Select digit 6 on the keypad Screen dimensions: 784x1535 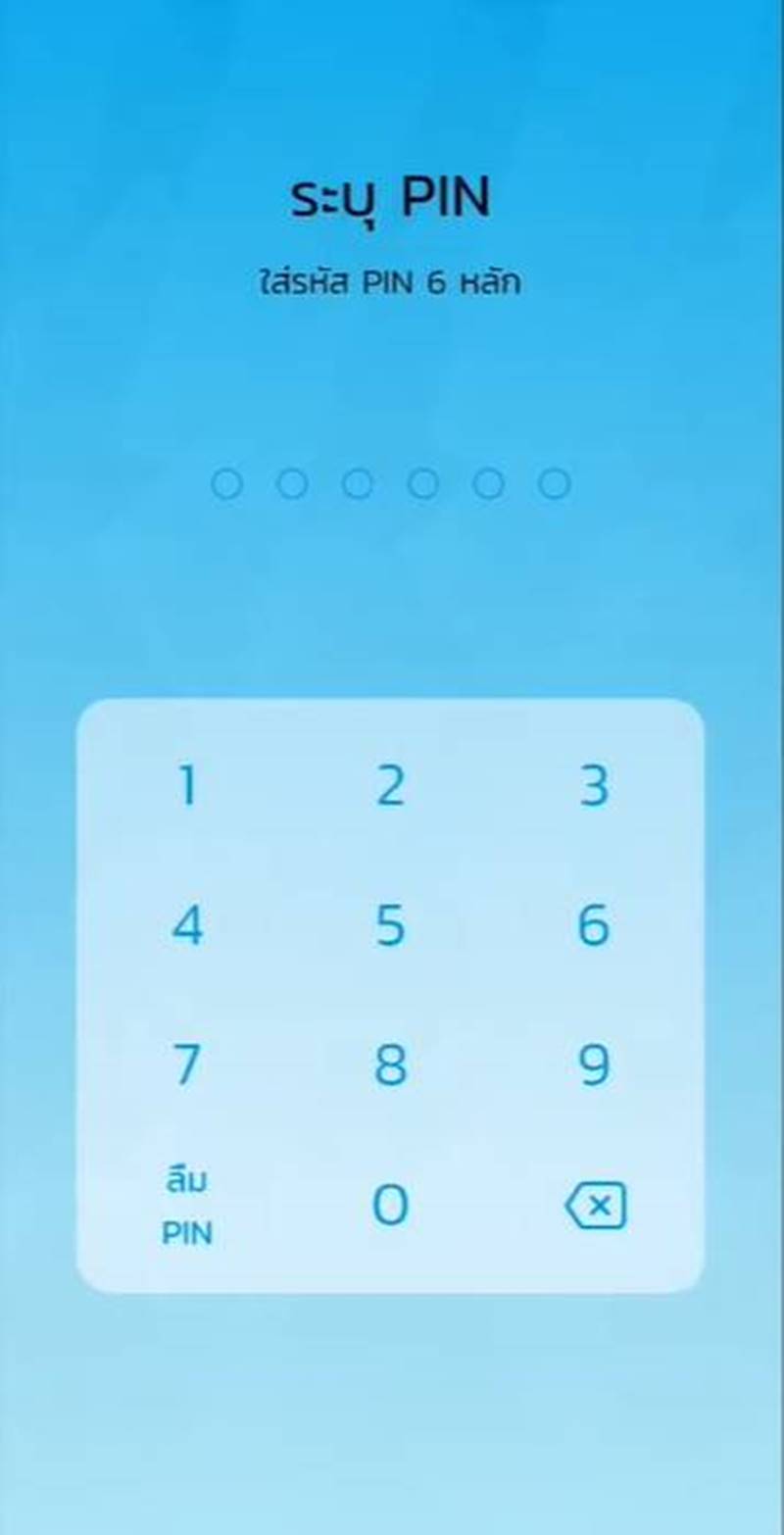(594, 925)
